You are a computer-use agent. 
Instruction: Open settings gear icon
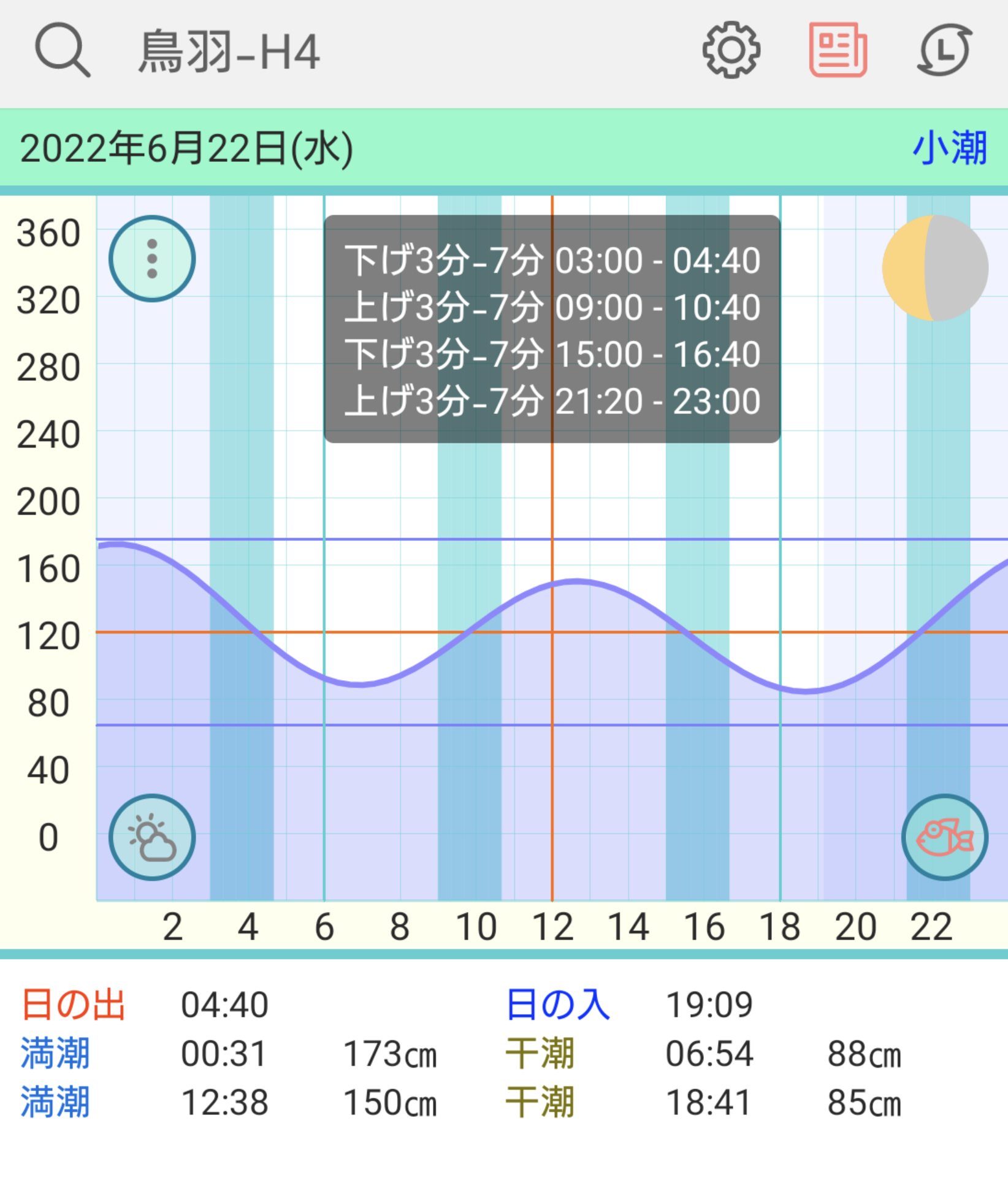[731, 50]
